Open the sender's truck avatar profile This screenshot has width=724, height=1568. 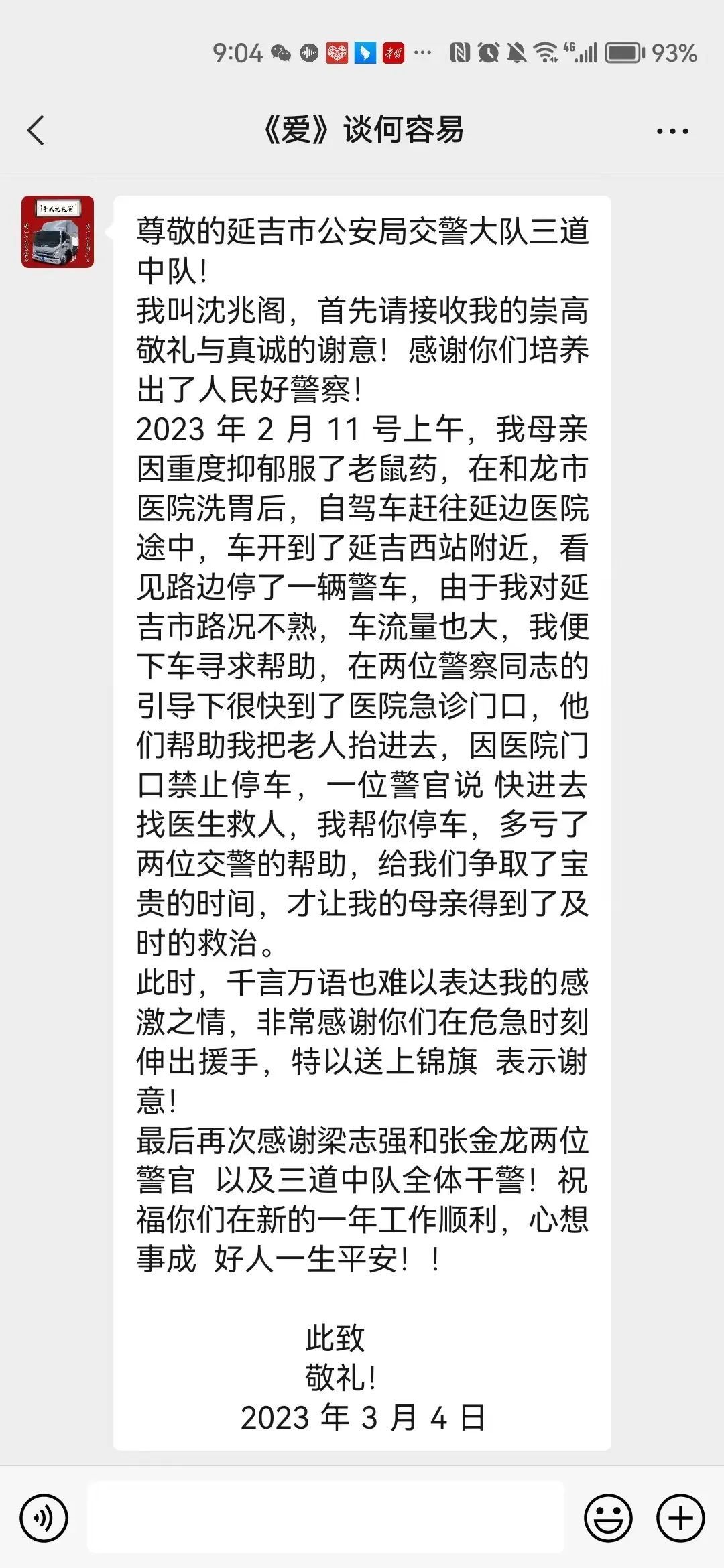tap(58, 232)
